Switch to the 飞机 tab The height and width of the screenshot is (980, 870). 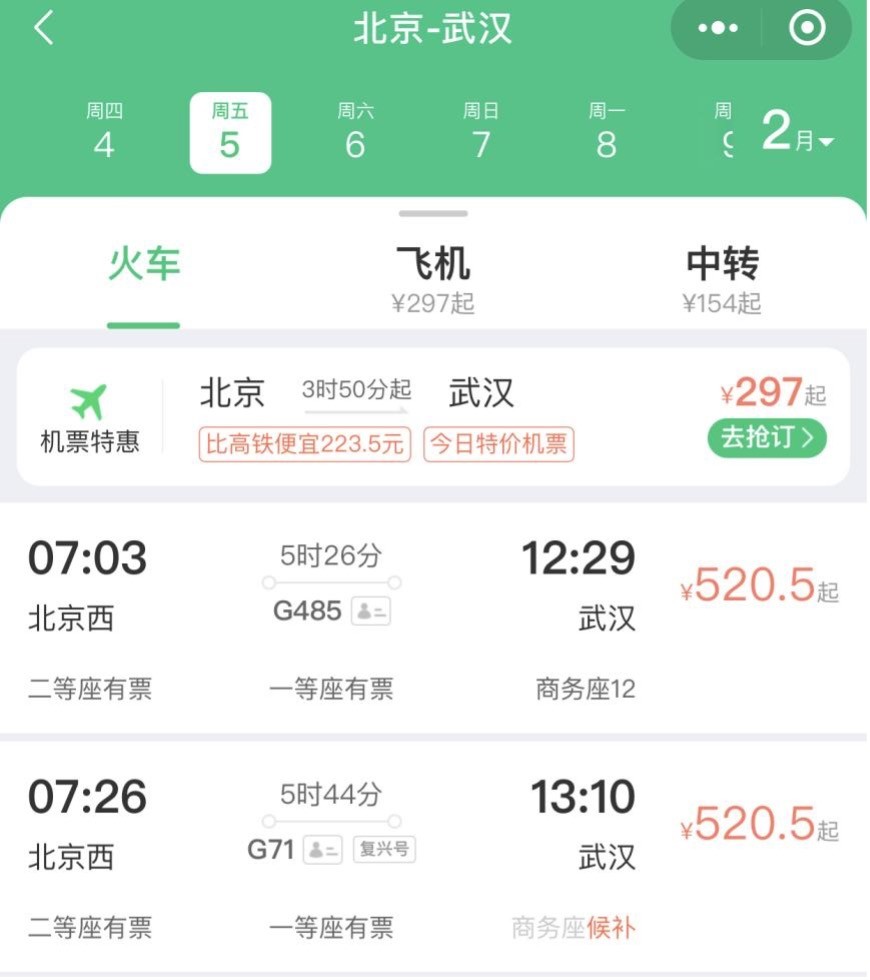[433, 276]
